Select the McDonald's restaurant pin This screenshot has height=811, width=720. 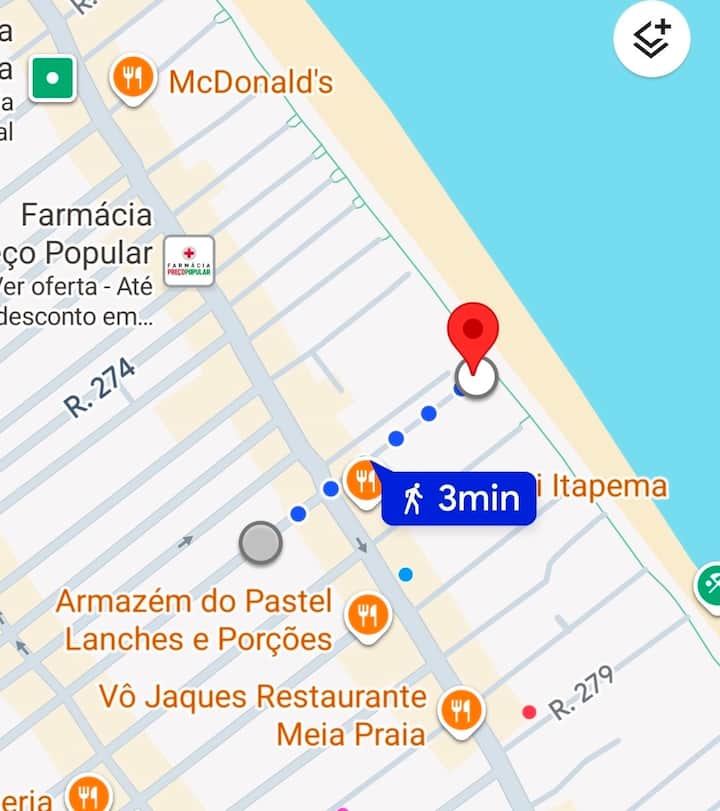click(132, 78)
